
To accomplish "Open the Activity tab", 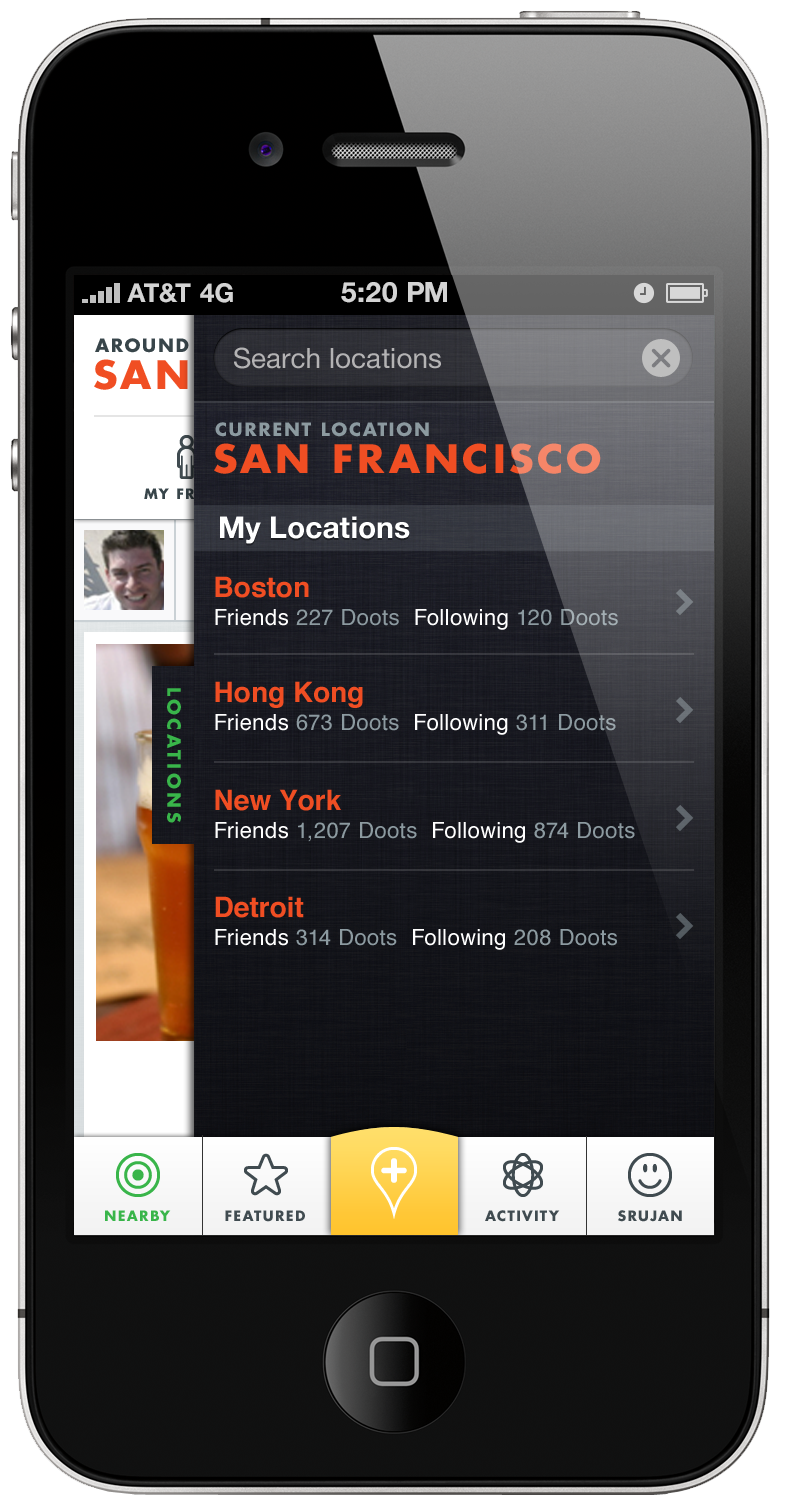I will [x=522, y=1187].
